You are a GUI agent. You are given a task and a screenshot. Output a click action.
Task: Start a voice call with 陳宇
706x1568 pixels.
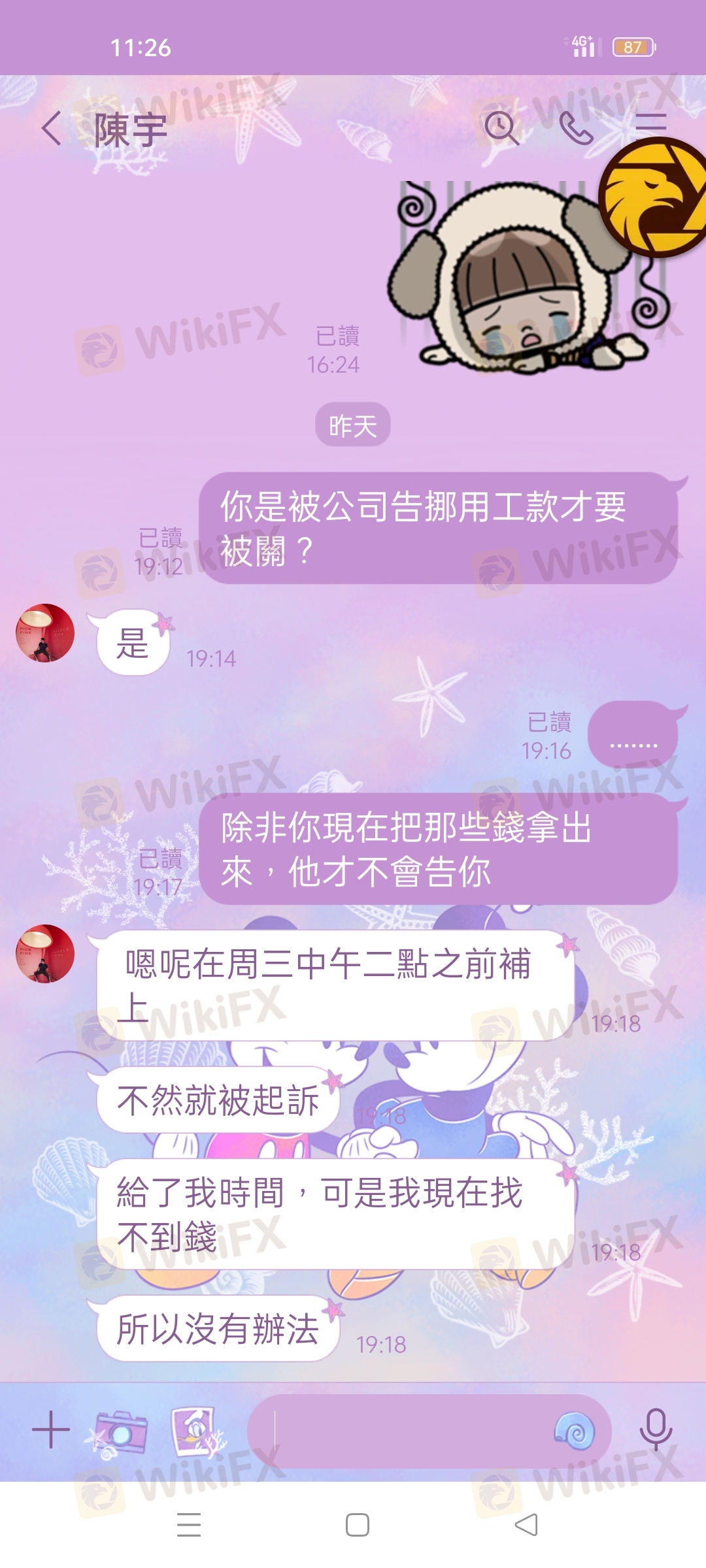(576, 128)
